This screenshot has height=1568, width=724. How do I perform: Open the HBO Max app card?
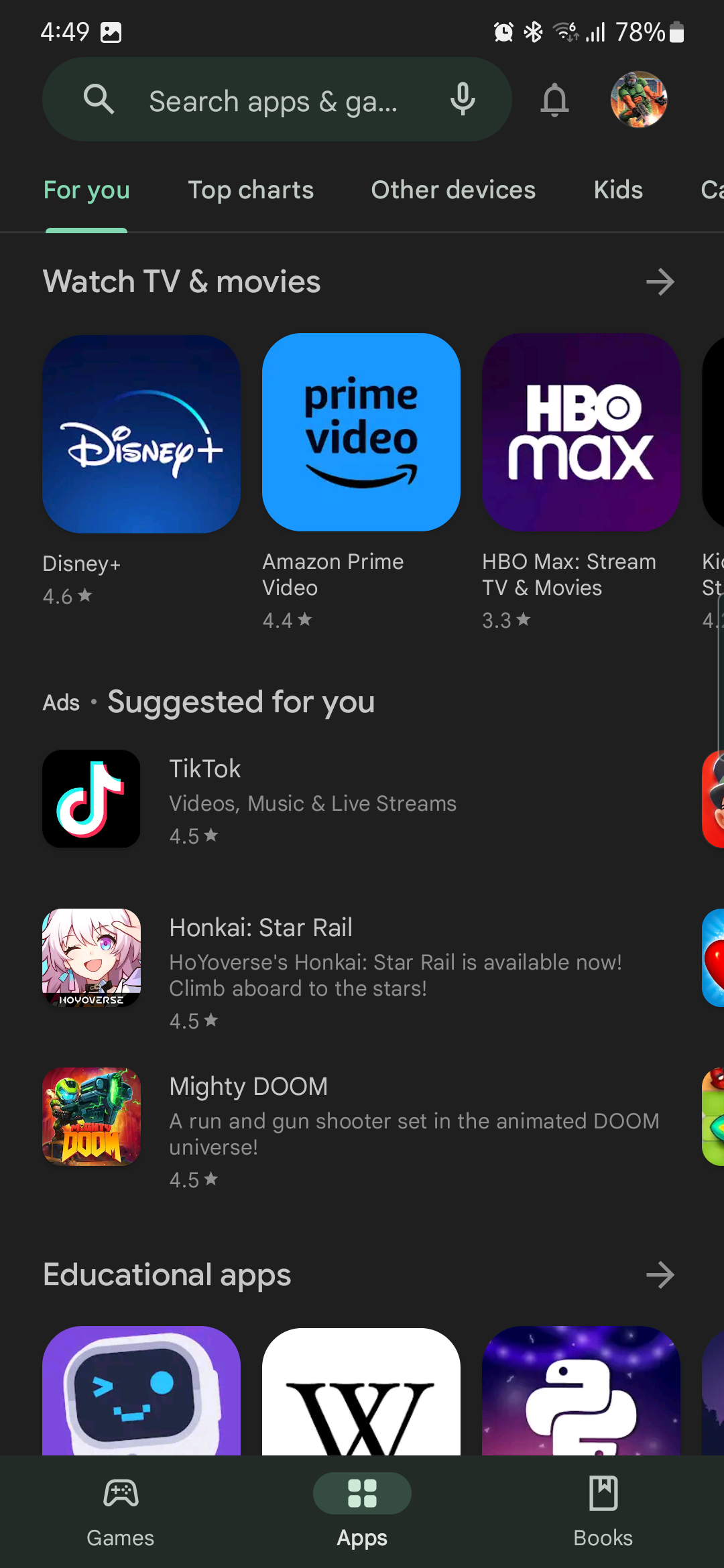pos(581,433)
